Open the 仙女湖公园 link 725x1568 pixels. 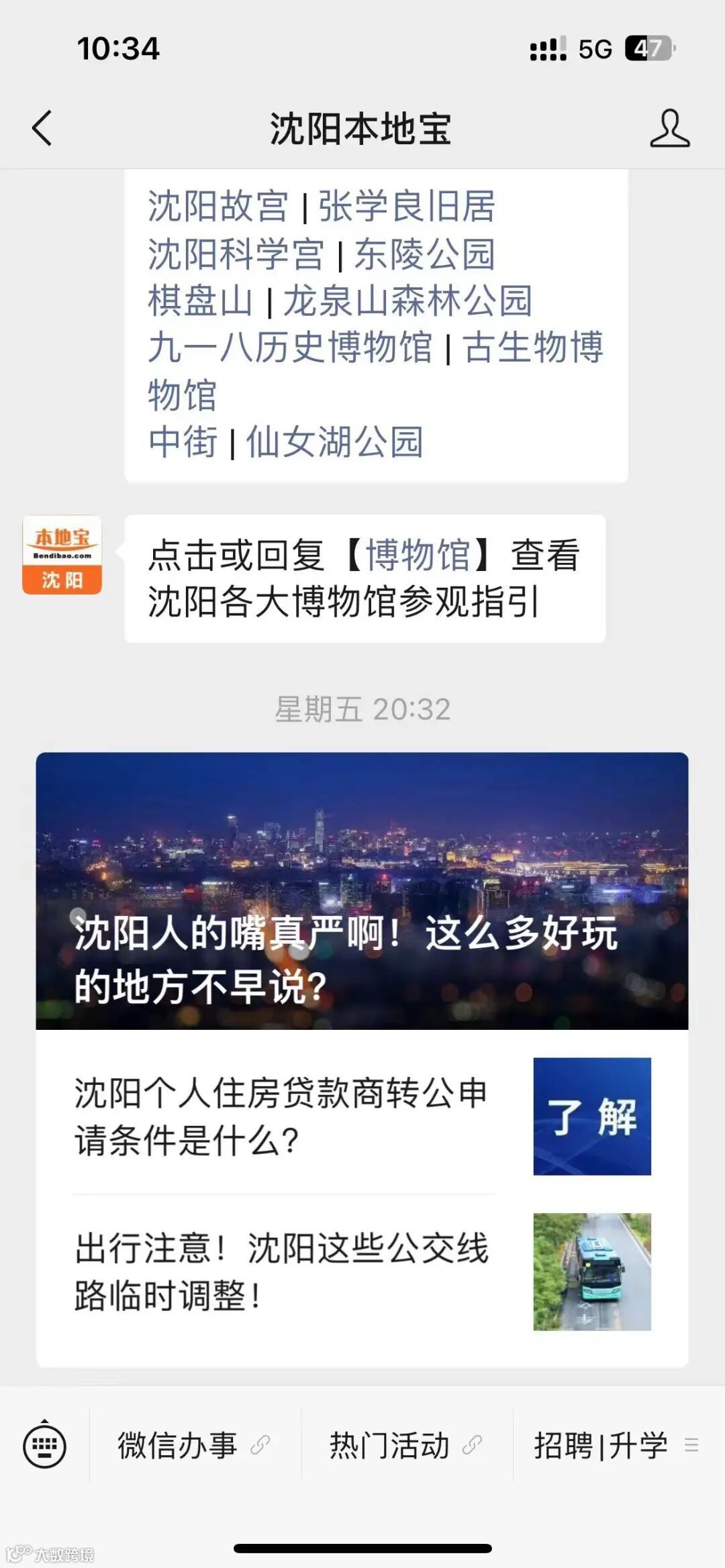click(334, 441)
